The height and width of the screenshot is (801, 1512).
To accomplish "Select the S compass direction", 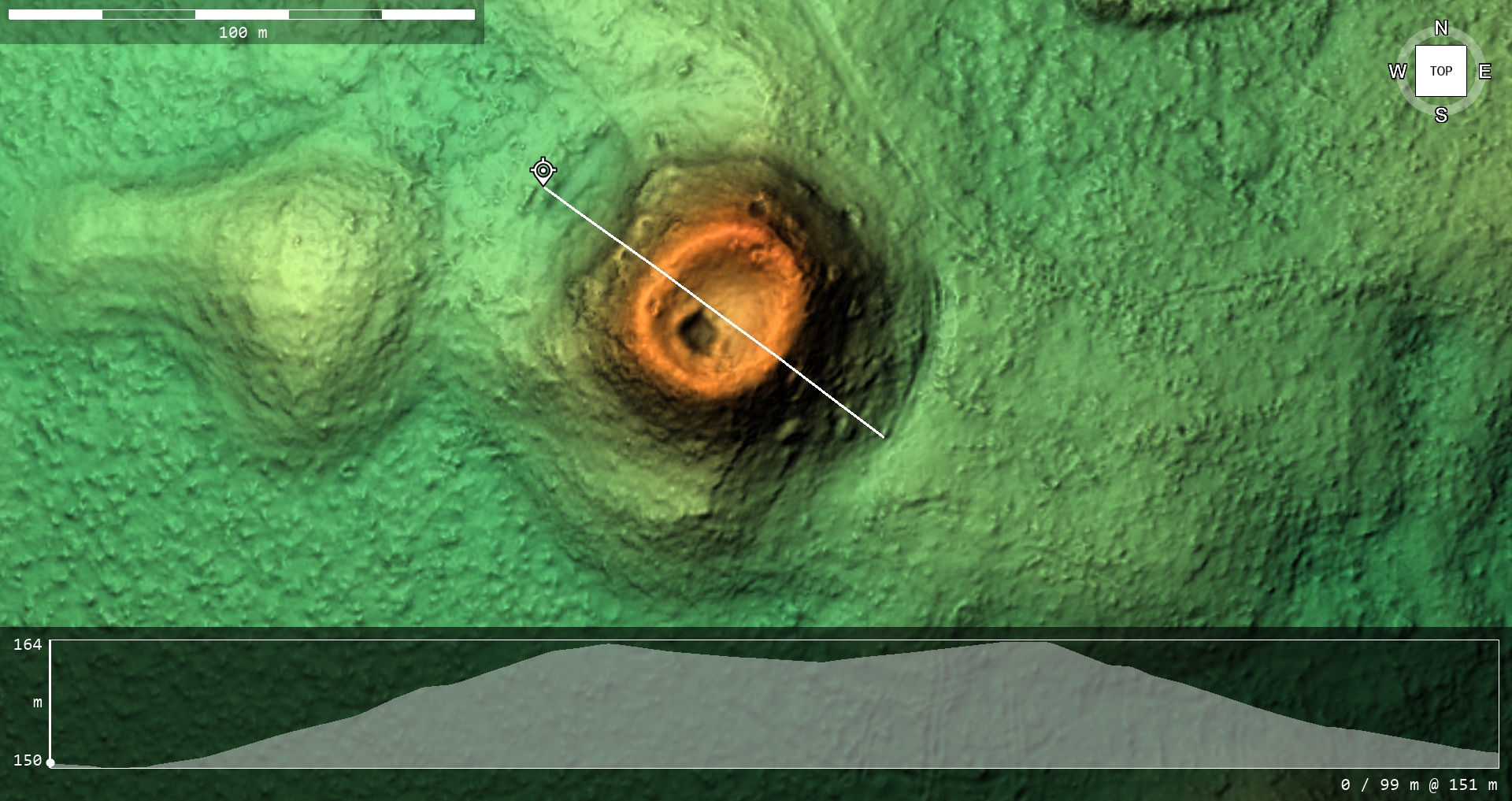I will pos(1440,115).
